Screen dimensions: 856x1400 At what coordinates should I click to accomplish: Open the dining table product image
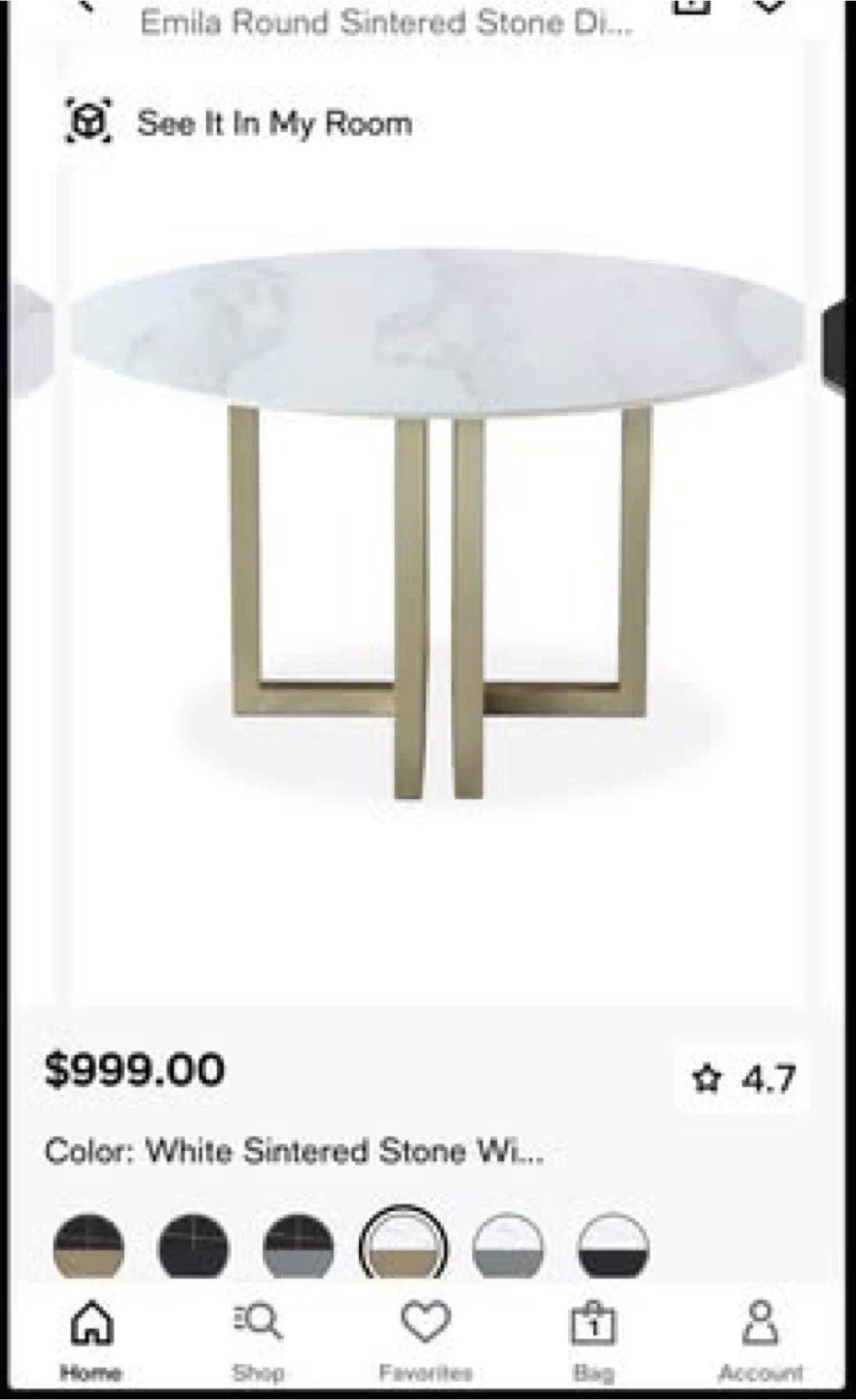tap(436, 525)
